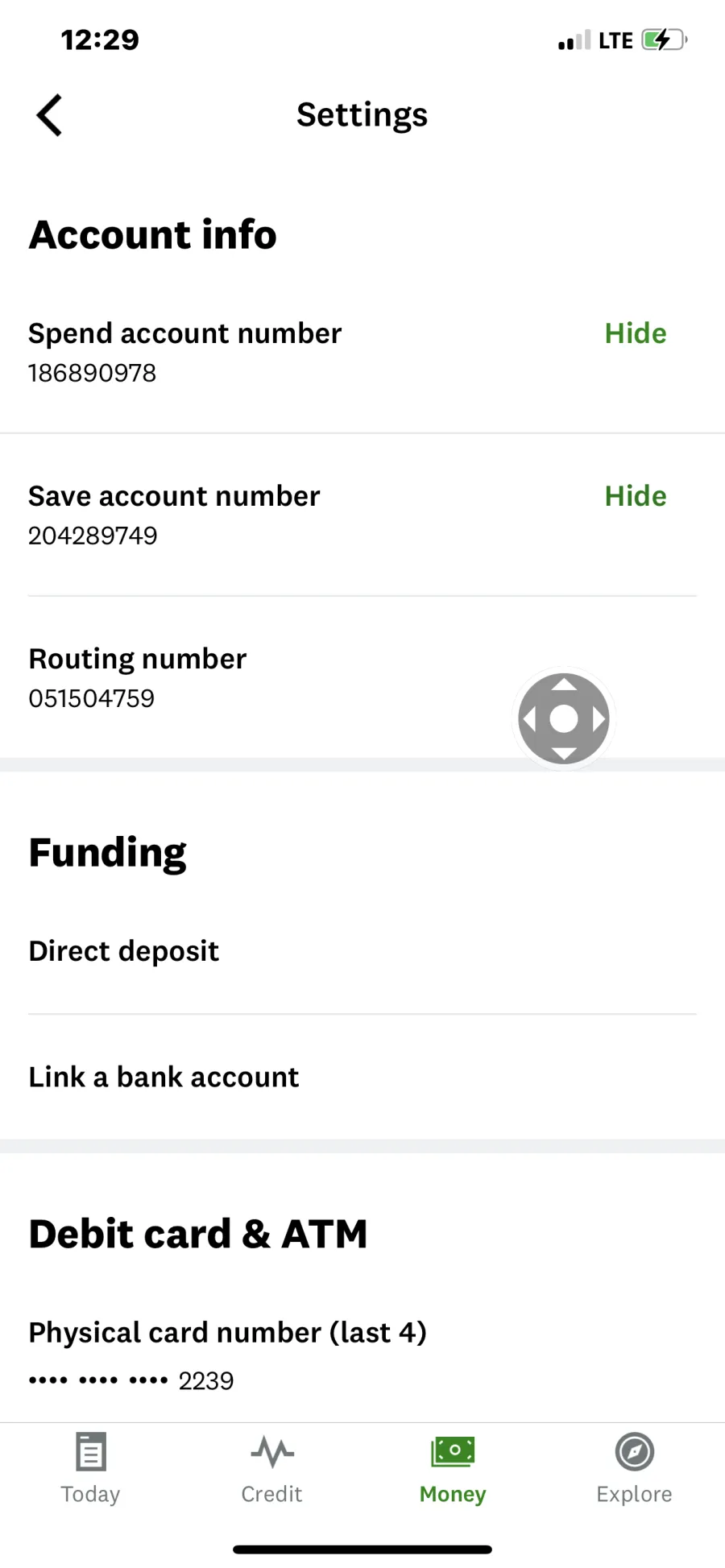Screen dimensions: 725x1568
Task: Hide the Spend account number
Action: (x=636, y=333)
